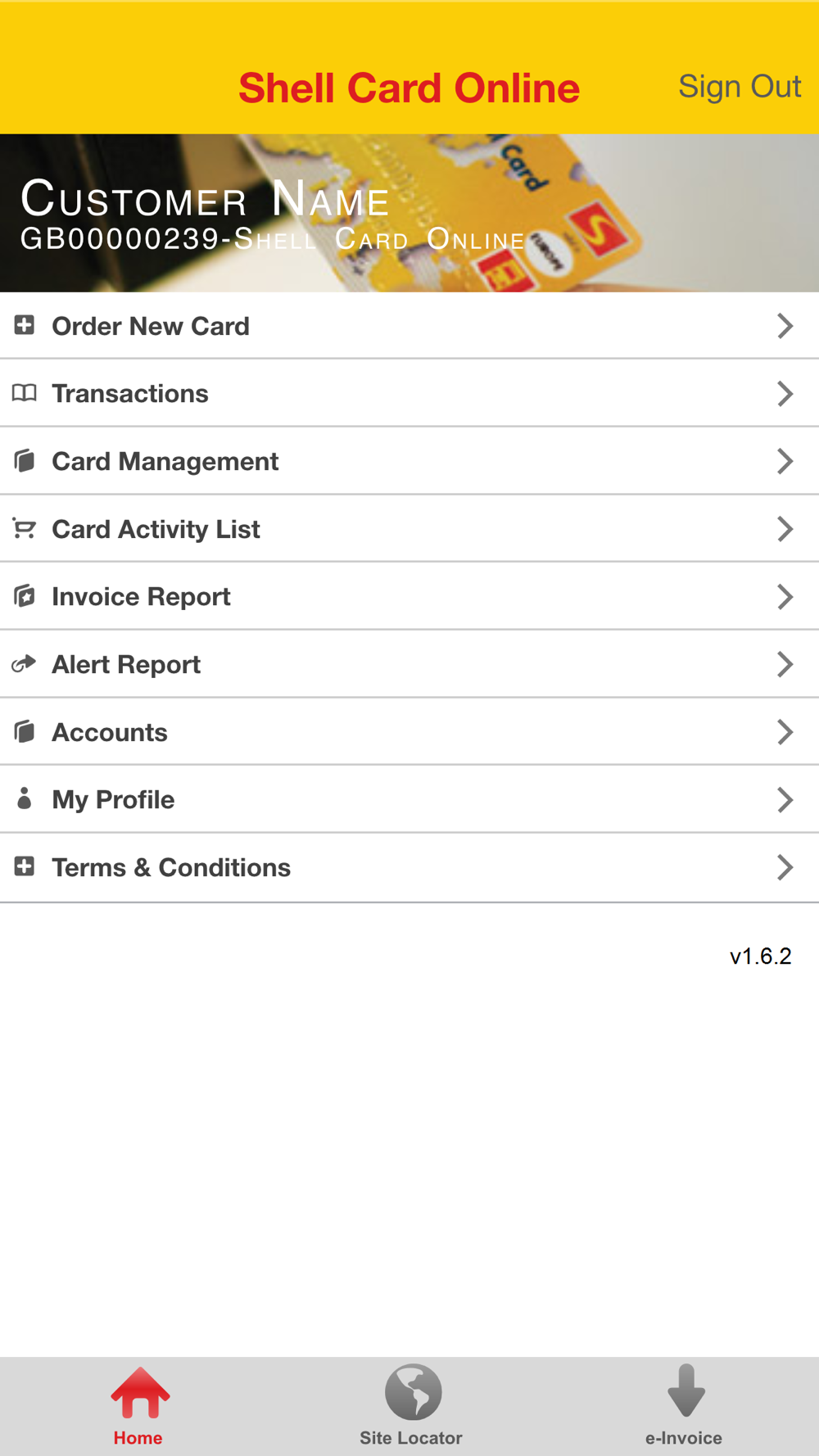Go to Invoice Report

tap(409, 596)
